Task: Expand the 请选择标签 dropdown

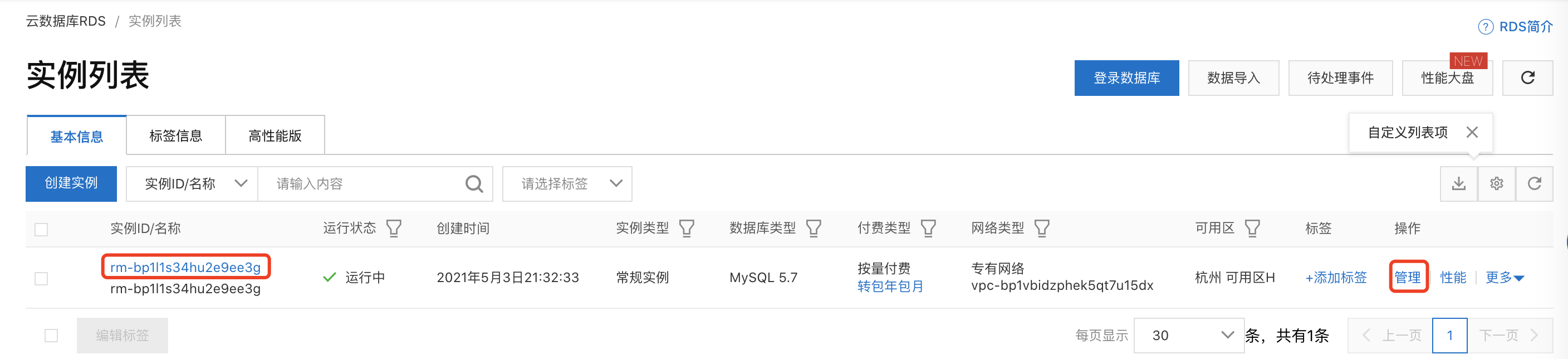Action: pyautogui.click(x=567, y=183)
